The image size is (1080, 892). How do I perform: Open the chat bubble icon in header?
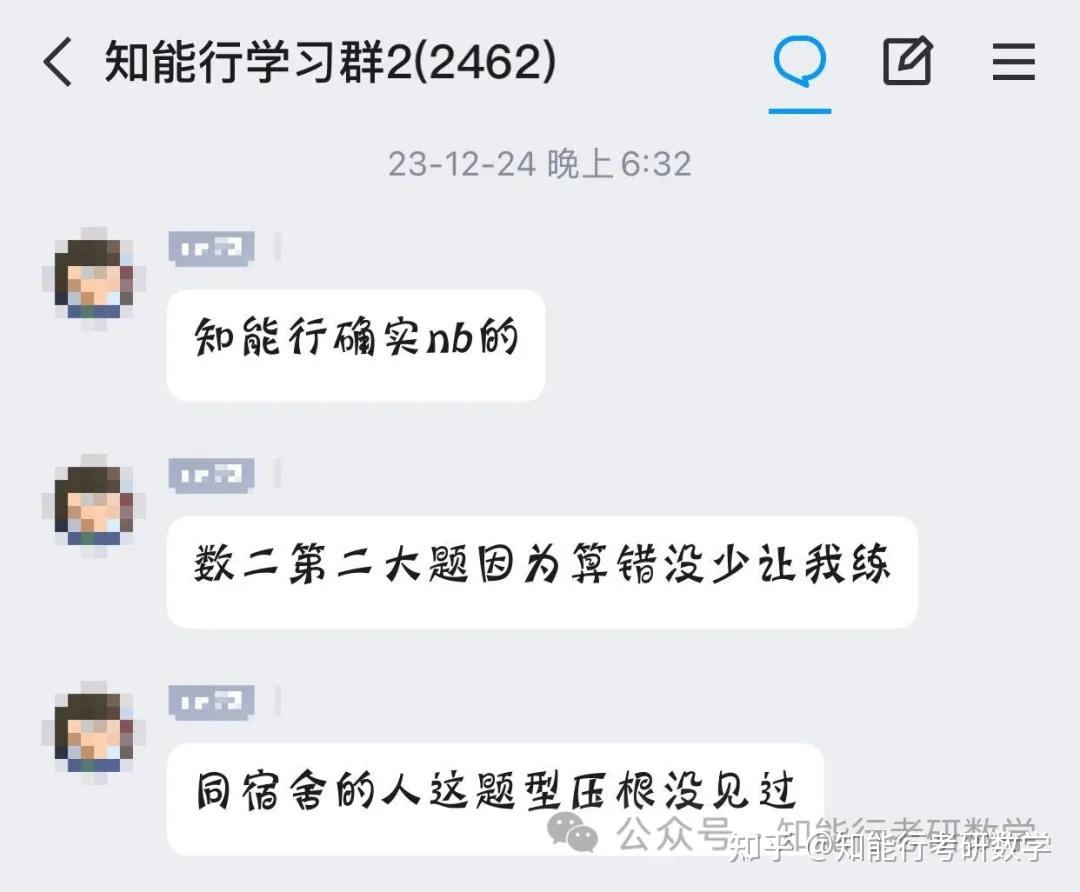coord(799,62)
